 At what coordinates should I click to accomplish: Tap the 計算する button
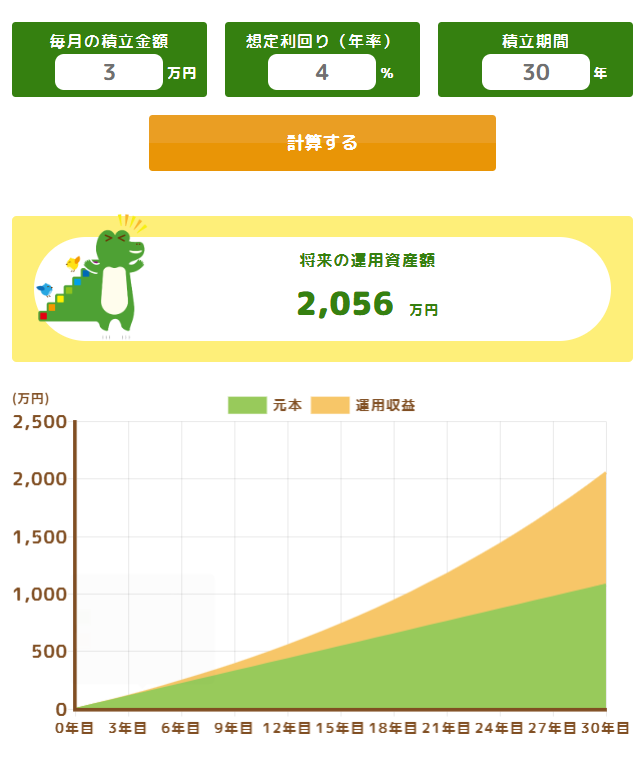tap(322, 143)
